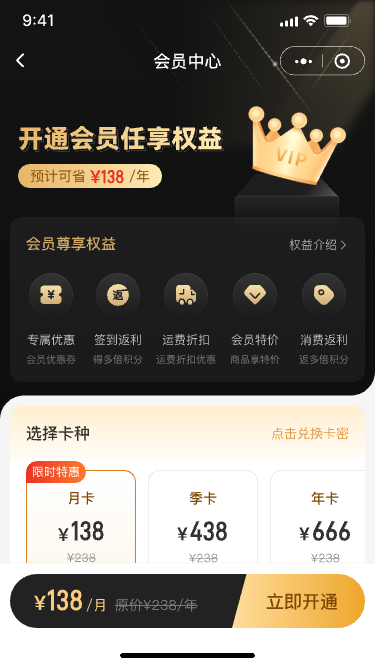Open 权益介绍 details
Image resolution: width=375 pixels, height=665 pixels.
click(x=318, y=245)
